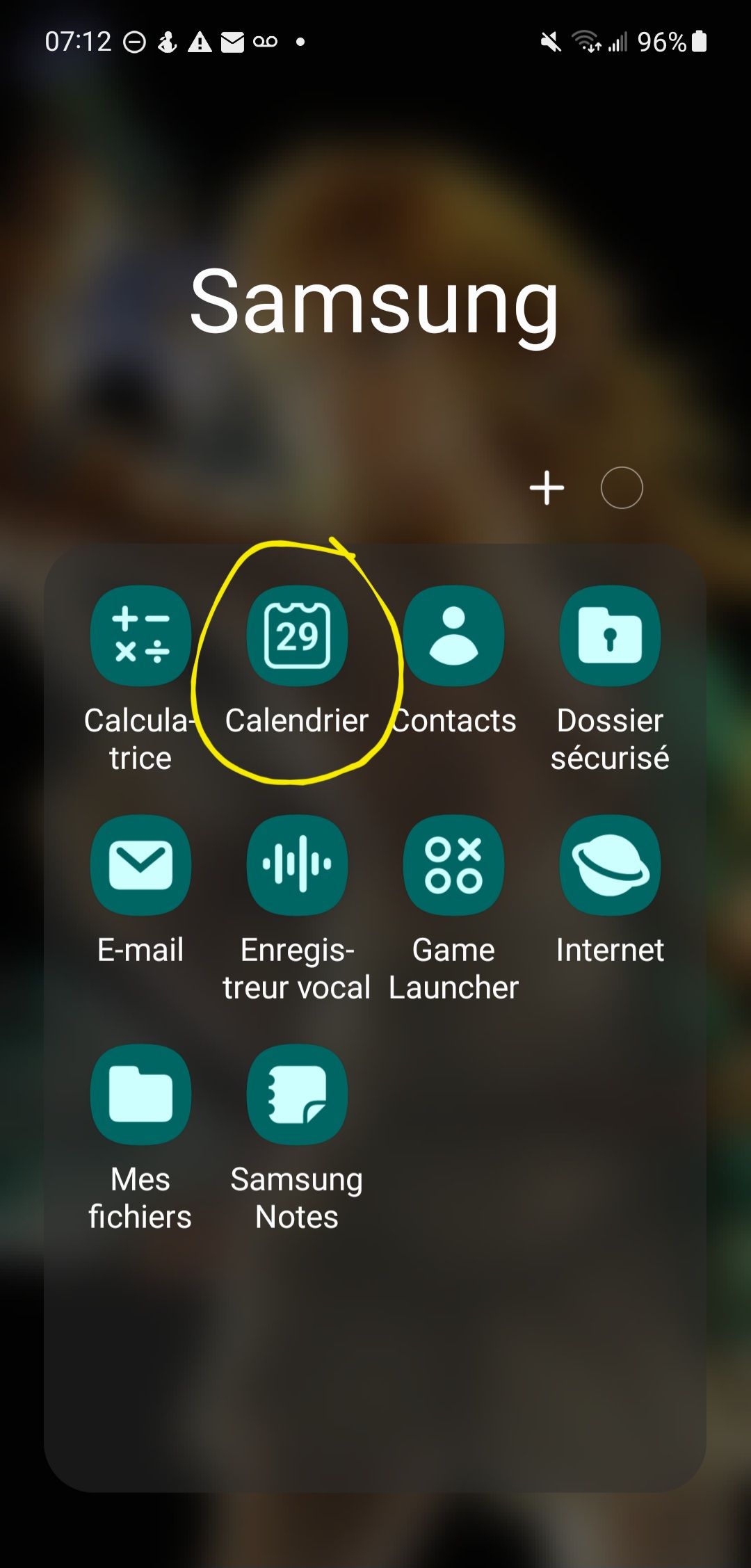Open Enregistreur vocal

[297, 865]
